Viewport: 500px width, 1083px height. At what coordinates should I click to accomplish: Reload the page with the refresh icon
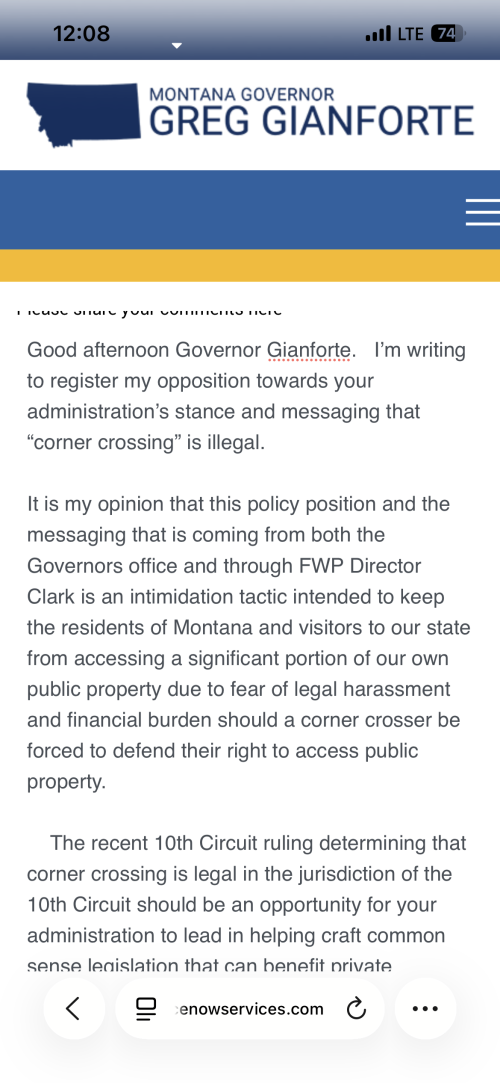pyautogui.click(x=356, y=1009)
